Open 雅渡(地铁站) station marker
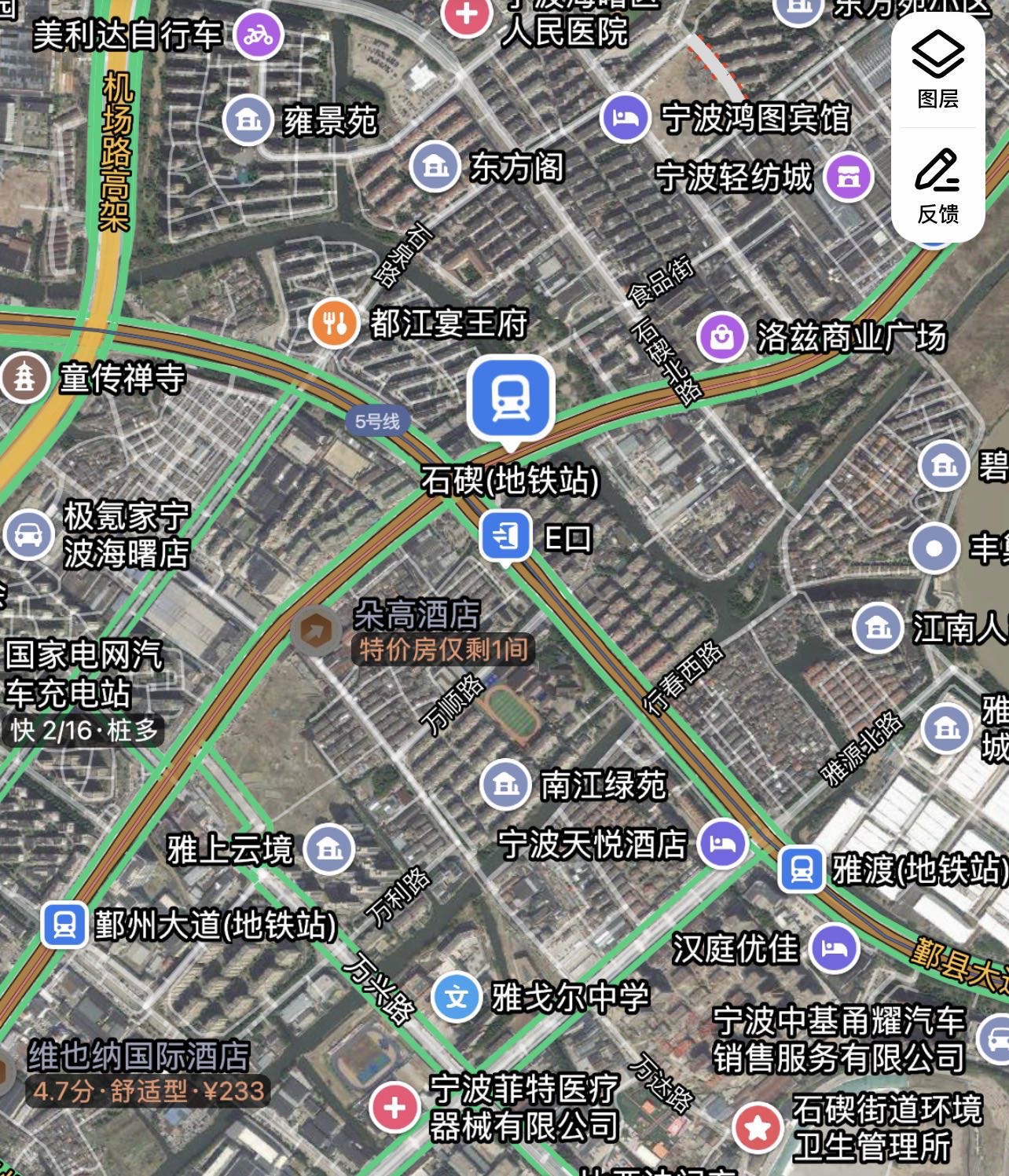The image size is (1009, 1176). (x=801, y=870)
